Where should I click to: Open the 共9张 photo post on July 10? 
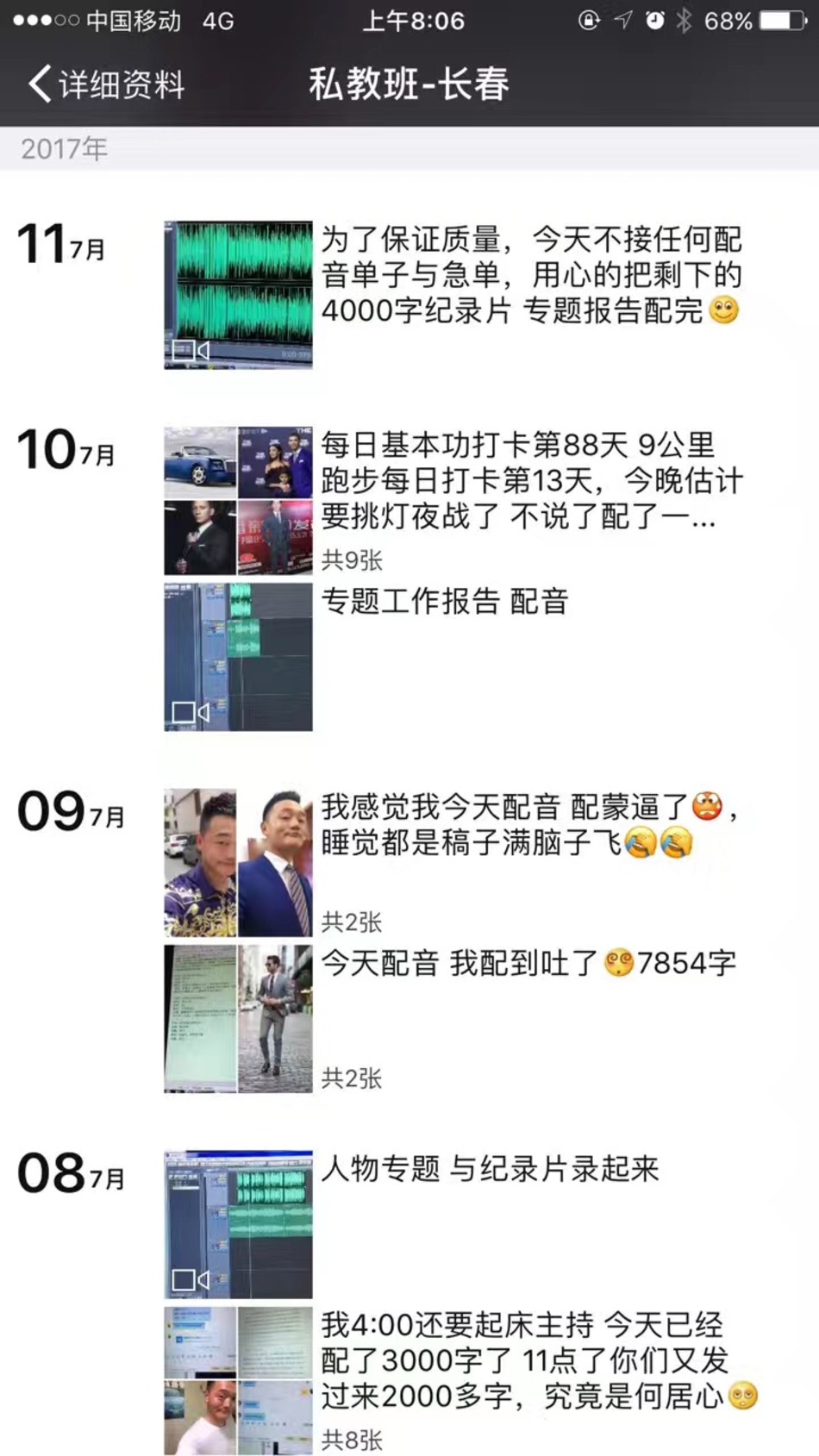238,500
